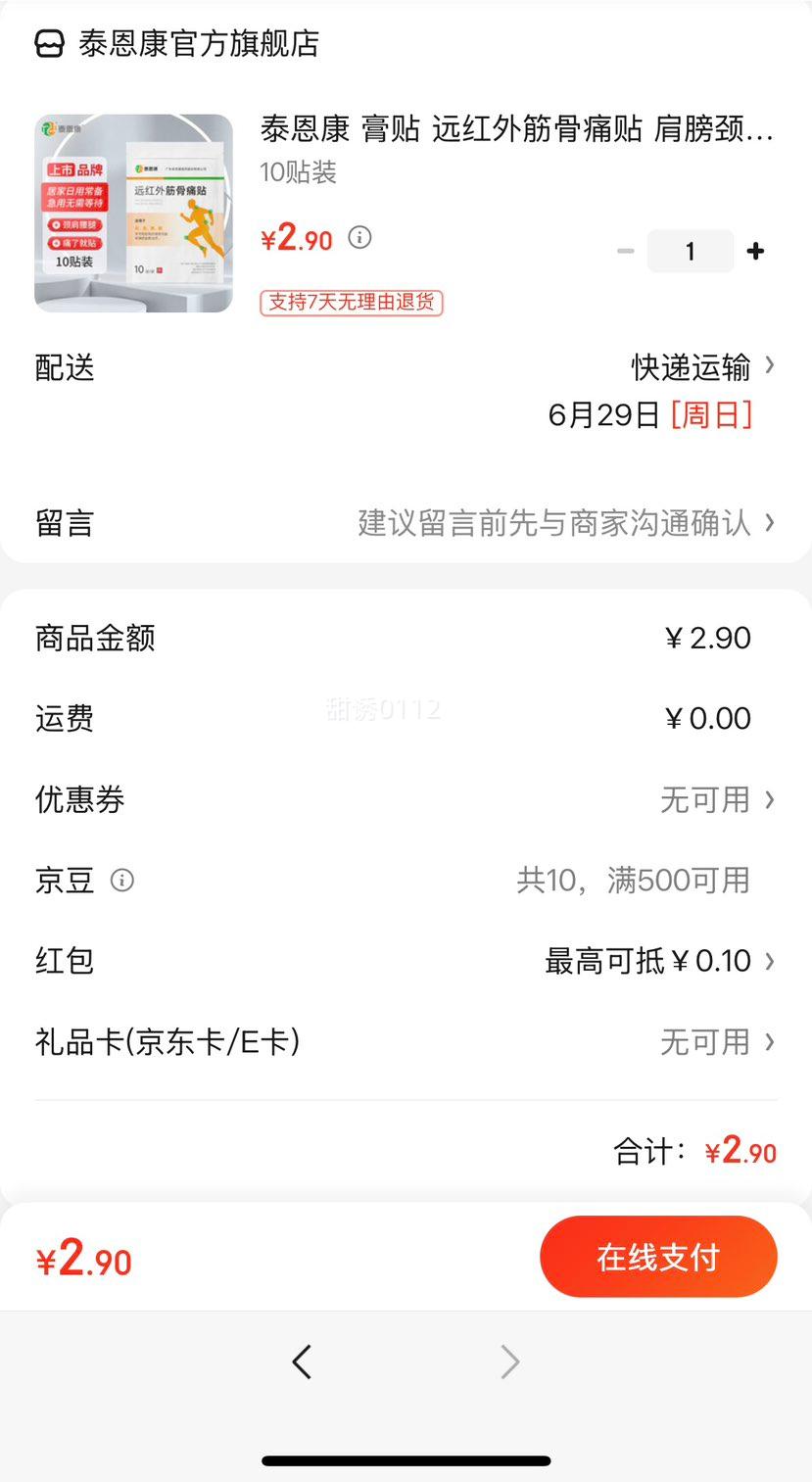This screenshot has height=1482, width=812.
Task: Increase quantity with the plus button
Action: (755, 252)
